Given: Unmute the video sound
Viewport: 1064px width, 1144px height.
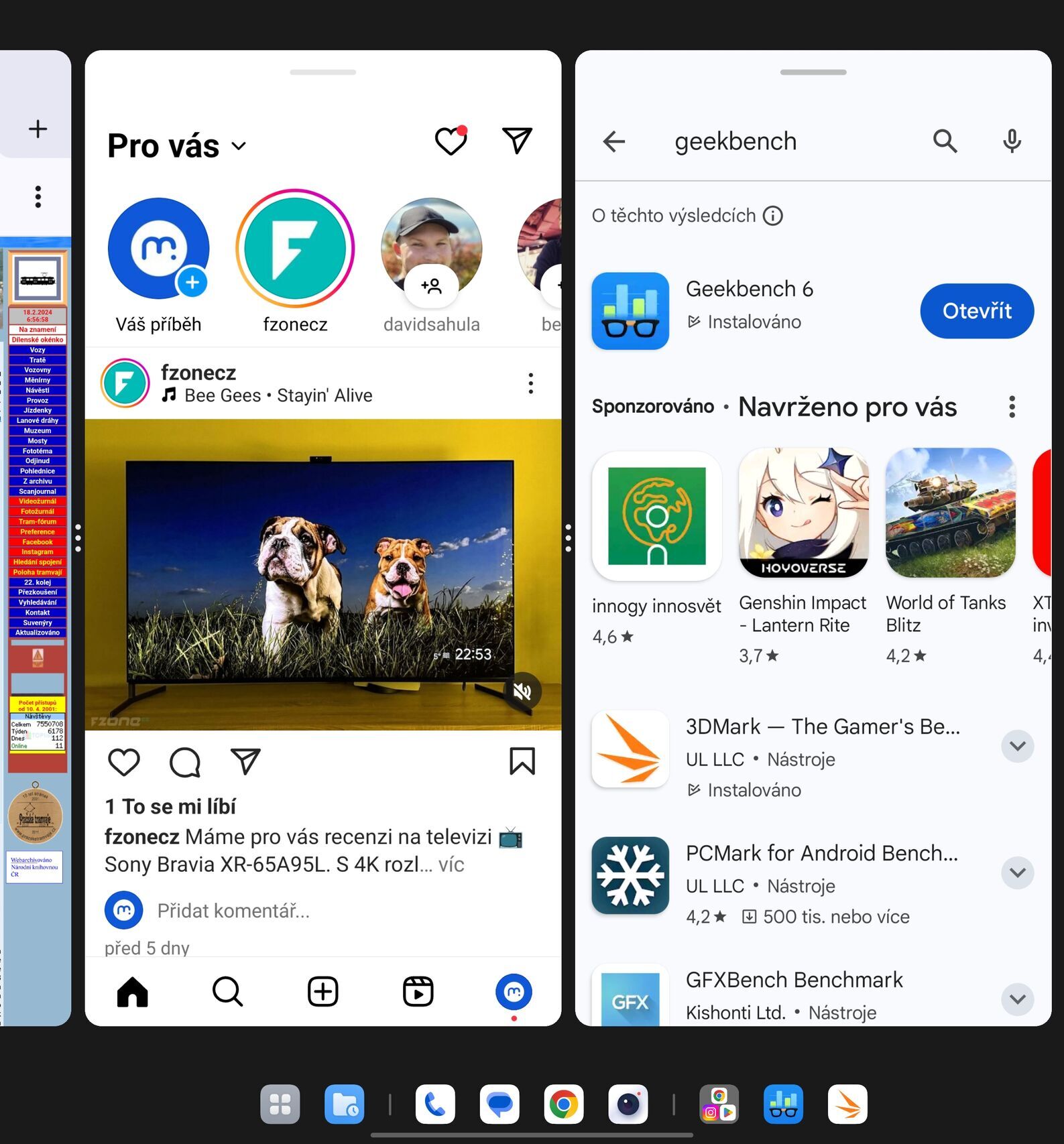Looking at the screenshot, I should [522, 691].
